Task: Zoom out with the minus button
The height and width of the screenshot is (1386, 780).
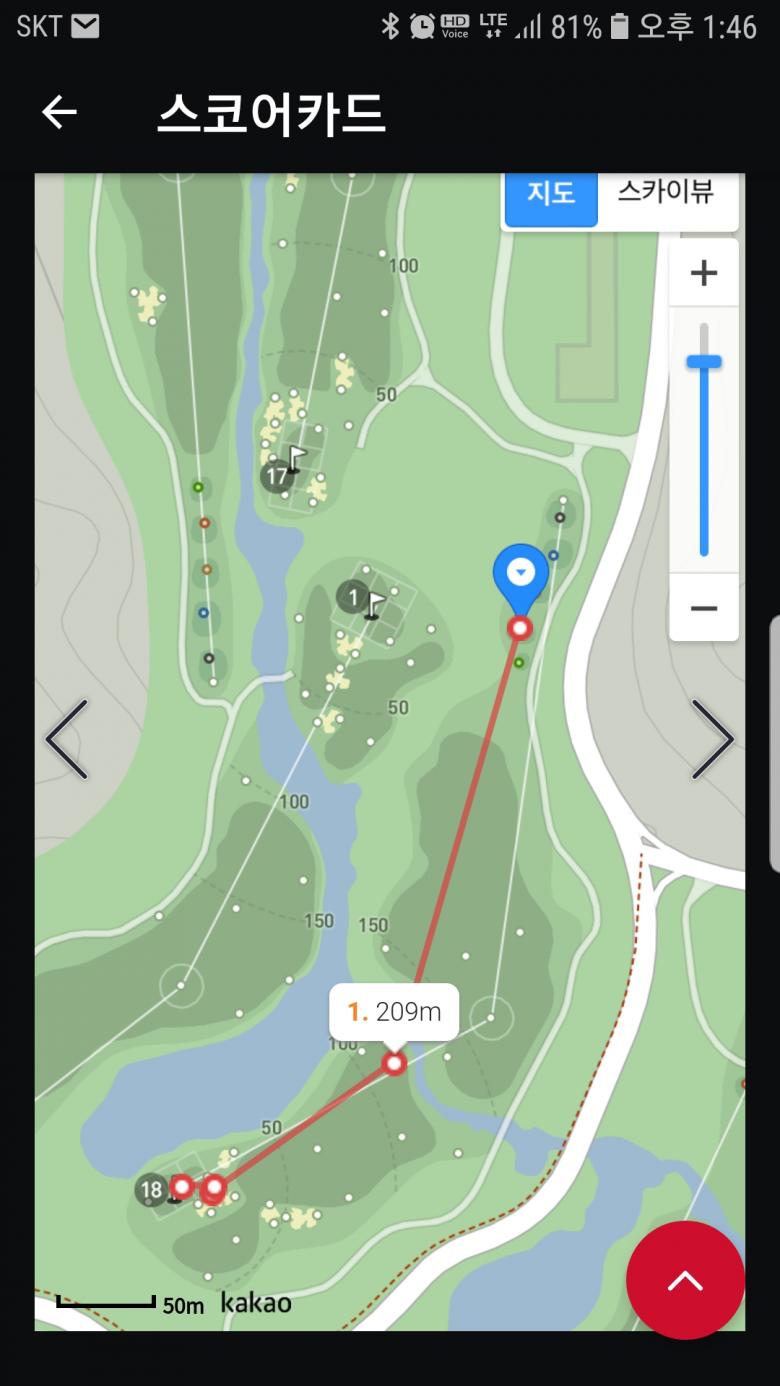Action: pos(704,608)
